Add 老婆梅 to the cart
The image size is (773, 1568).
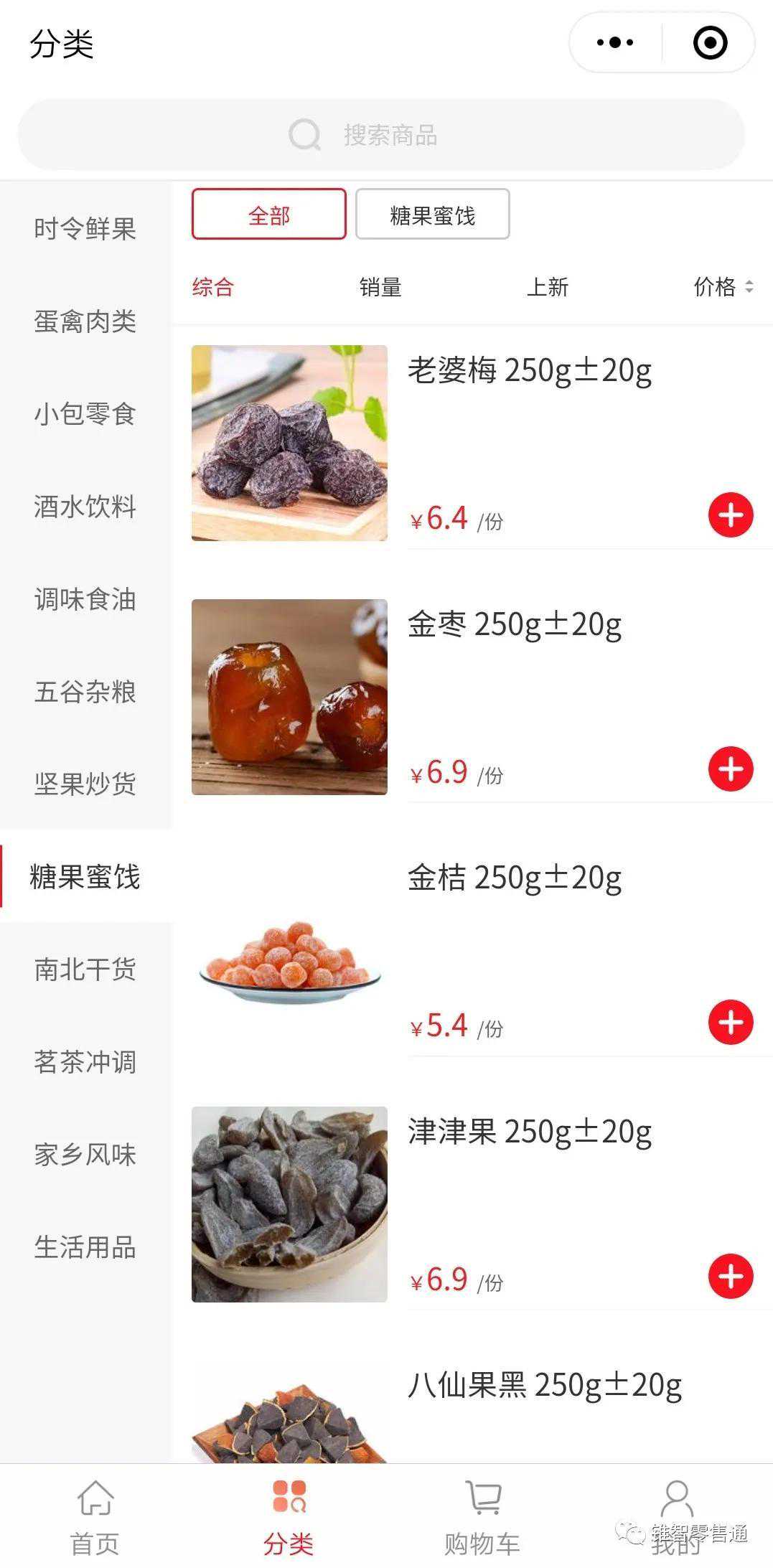click(731, 515)
